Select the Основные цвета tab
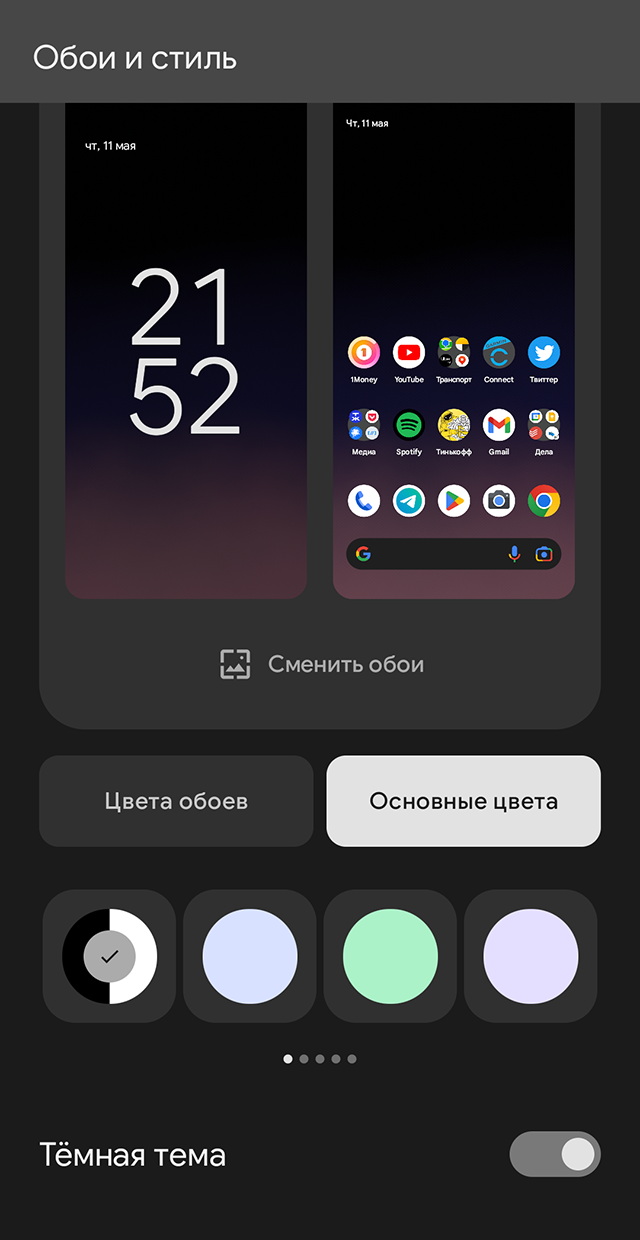Viewport: 640px width, 1240px height. (x=463, y=801)
